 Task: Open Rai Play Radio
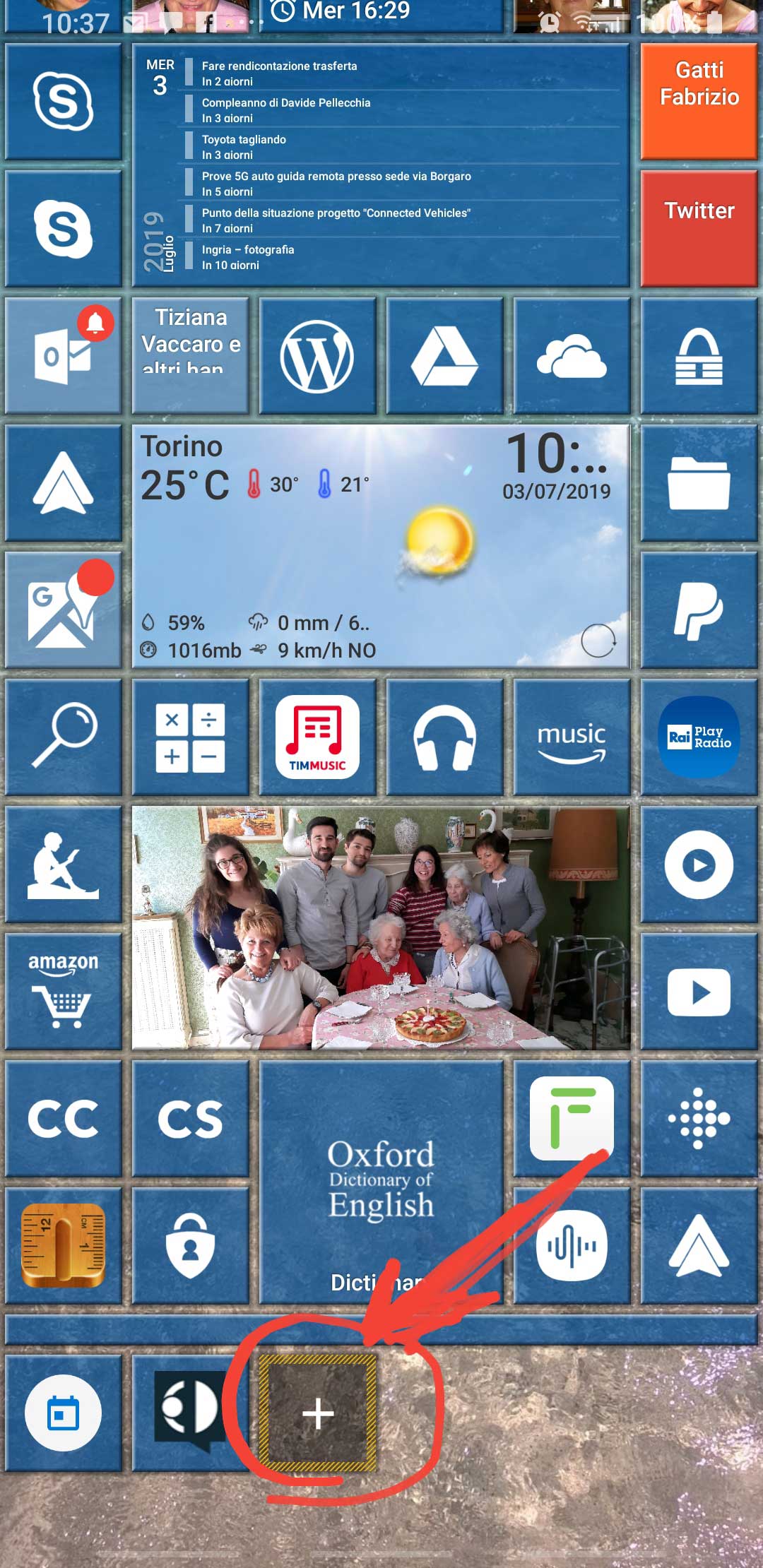(x=699, y=737)
